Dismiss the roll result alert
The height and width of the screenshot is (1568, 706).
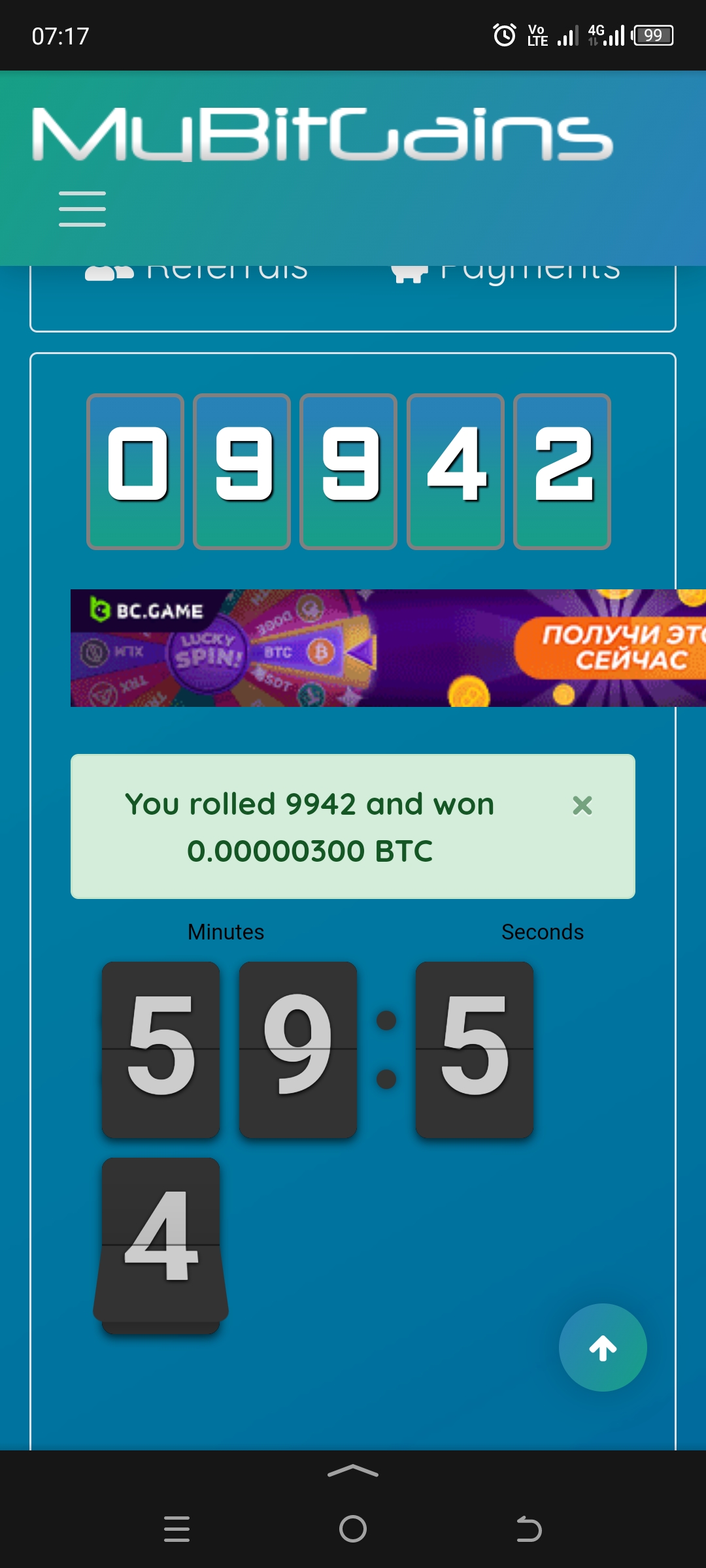582,806
